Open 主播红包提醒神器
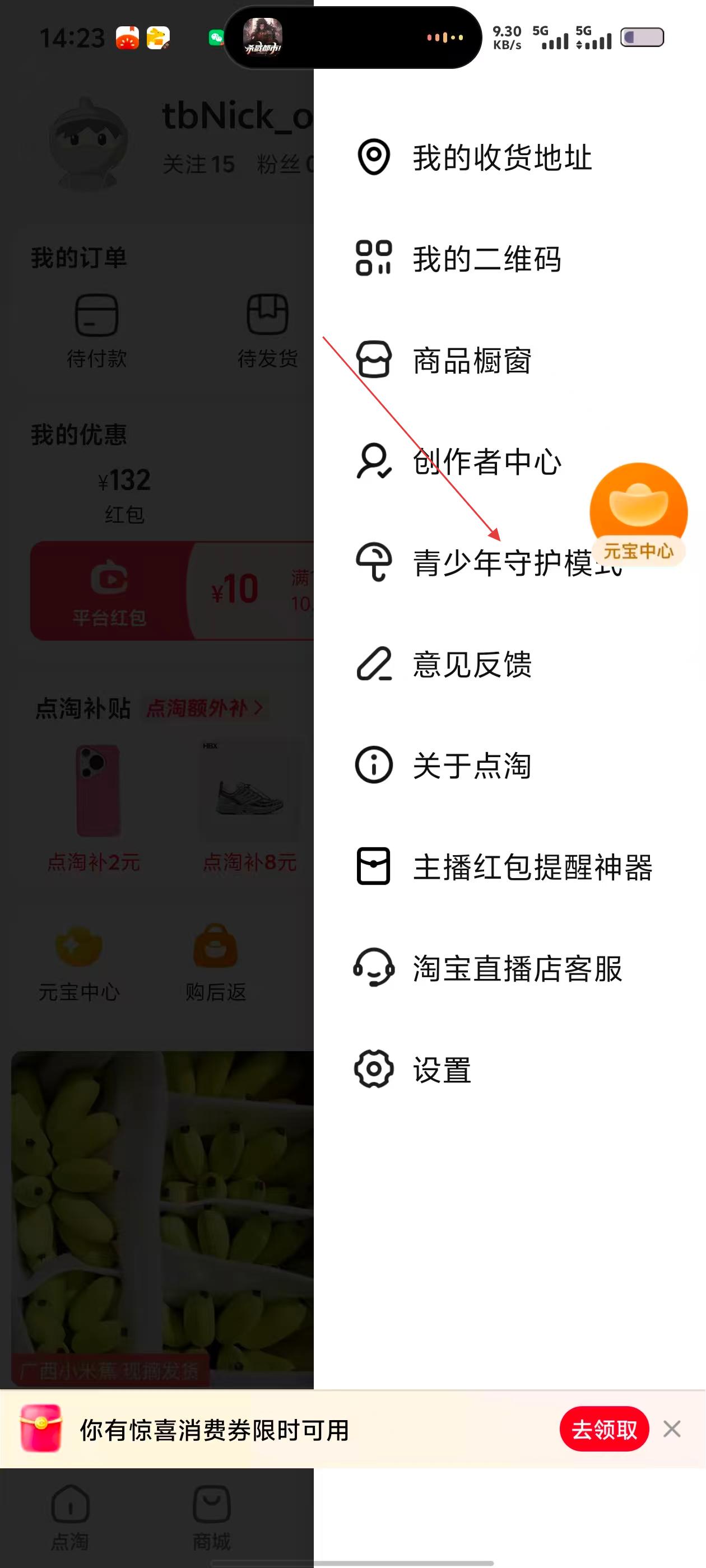 pyautogui.click(x=532, y=867)
